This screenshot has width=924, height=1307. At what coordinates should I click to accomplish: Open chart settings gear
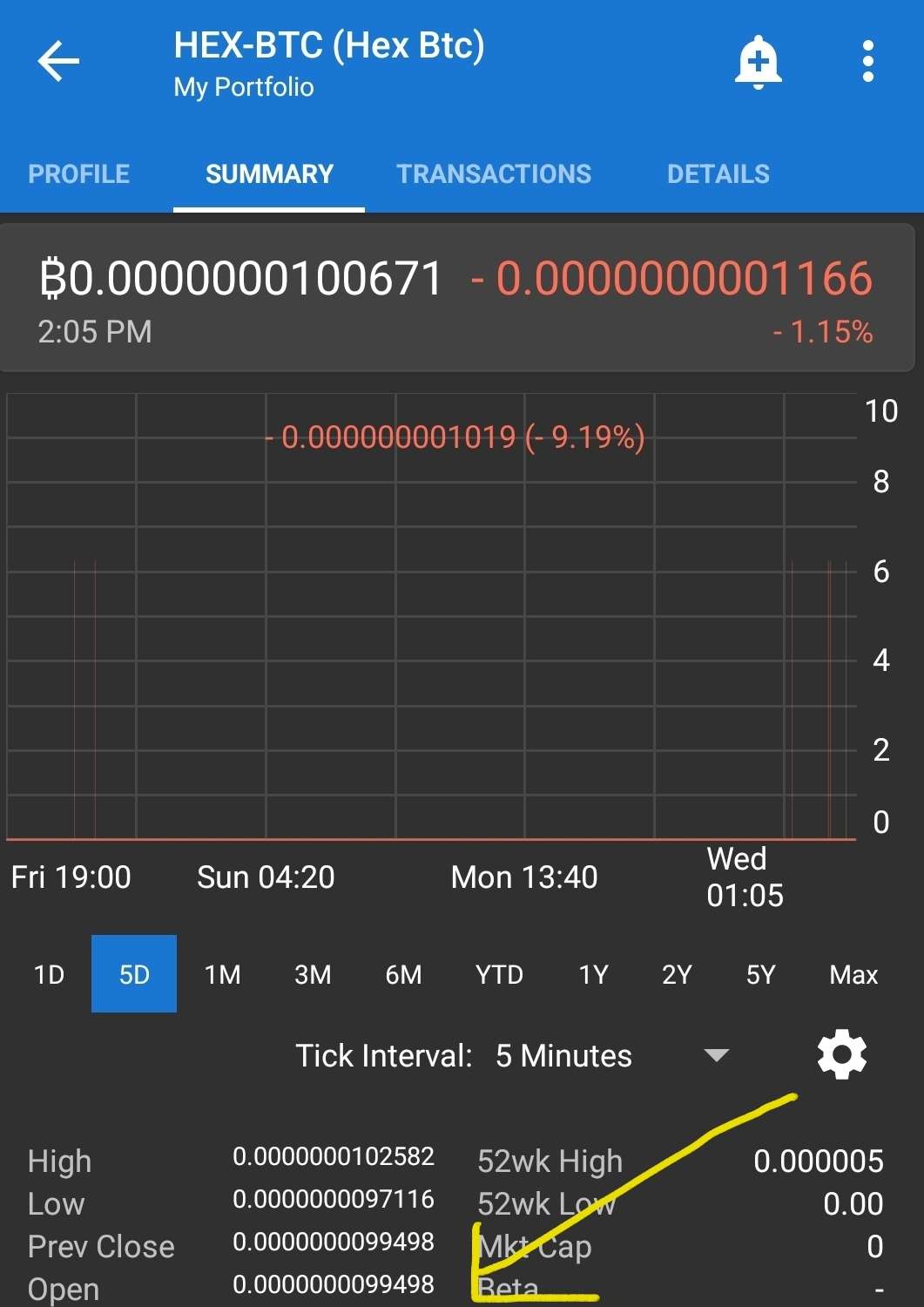click(841, 1054)
